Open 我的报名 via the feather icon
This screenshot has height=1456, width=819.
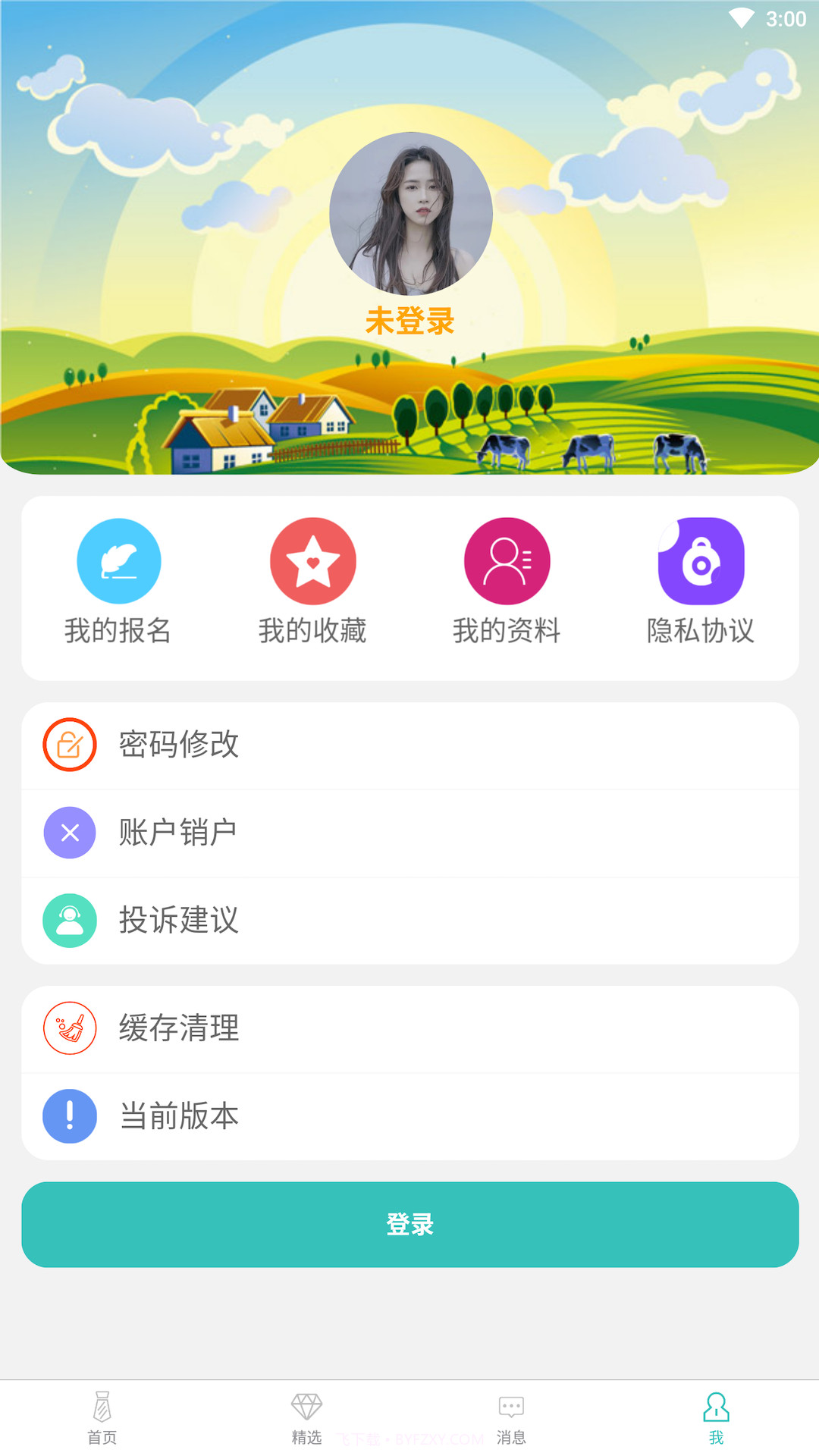pyautogui.click(x=118, y=561)
